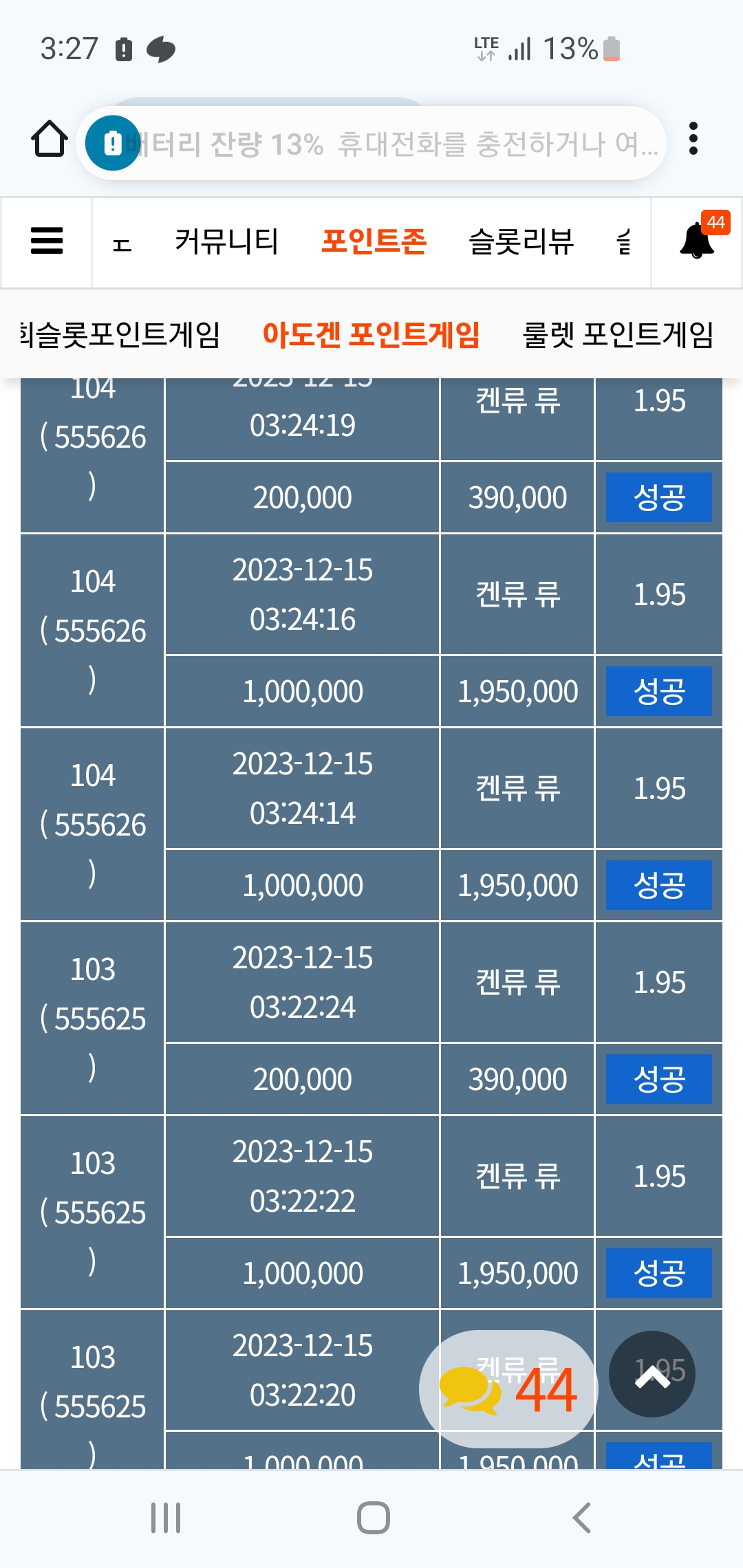Image resolution: width=743 pixels, height=1568 pixels.
Task: Open the hamburger menu
Action: 47,241
